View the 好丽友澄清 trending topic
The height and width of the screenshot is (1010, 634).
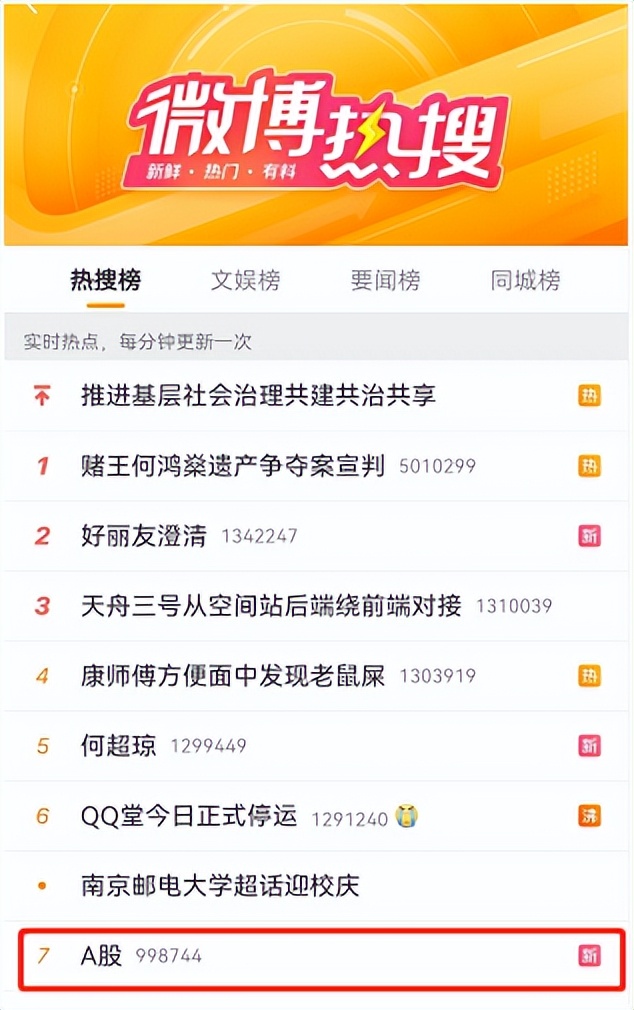tap(143, 536)
